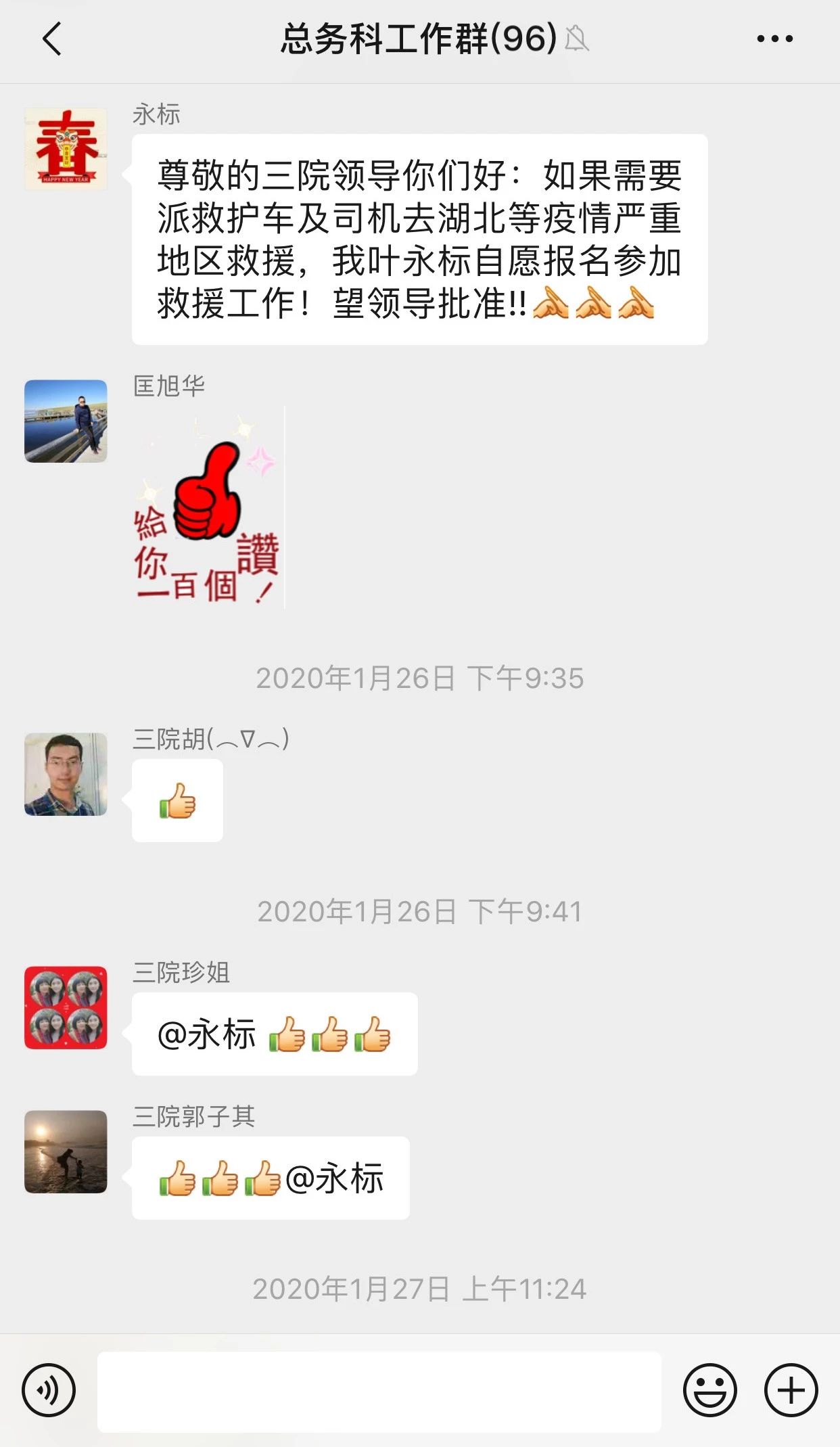Screen dimensions: 840x1447
Task: Open group chat options menu
Action: pos(774,39)
